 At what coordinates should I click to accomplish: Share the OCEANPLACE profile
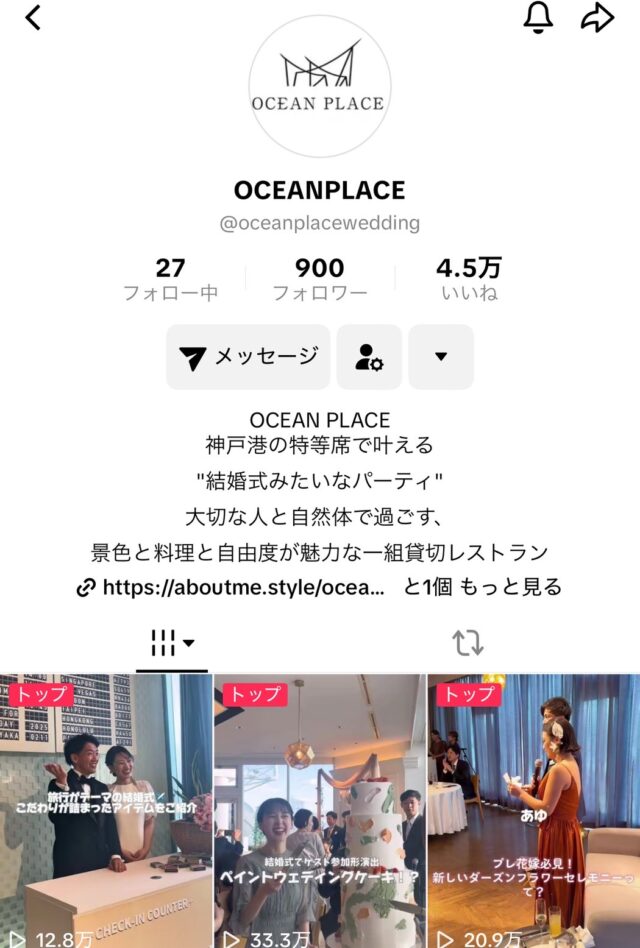click(597, 17)
